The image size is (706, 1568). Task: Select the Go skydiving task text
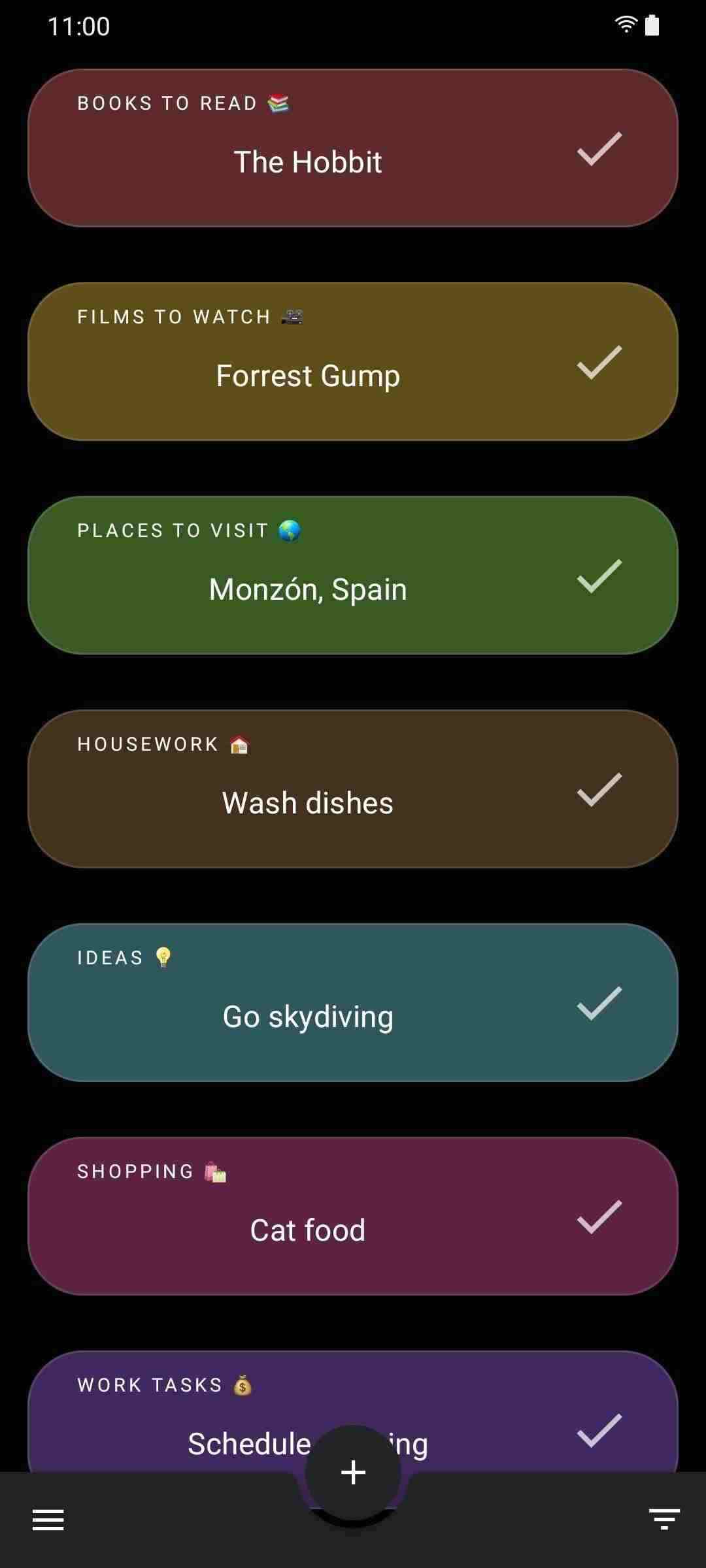(307, 1015)
